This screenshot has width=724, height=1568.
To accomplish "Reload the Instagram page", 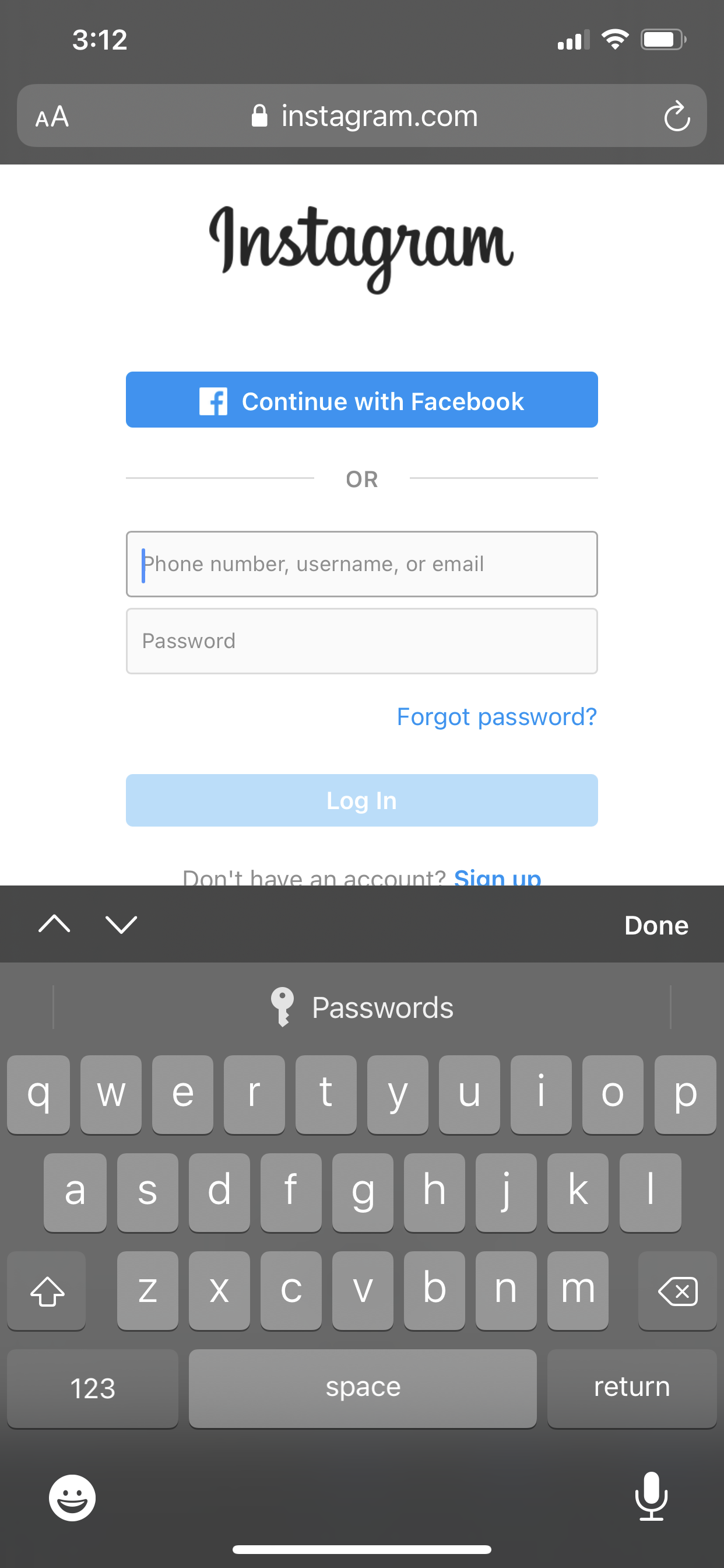I will pos(676,116).
